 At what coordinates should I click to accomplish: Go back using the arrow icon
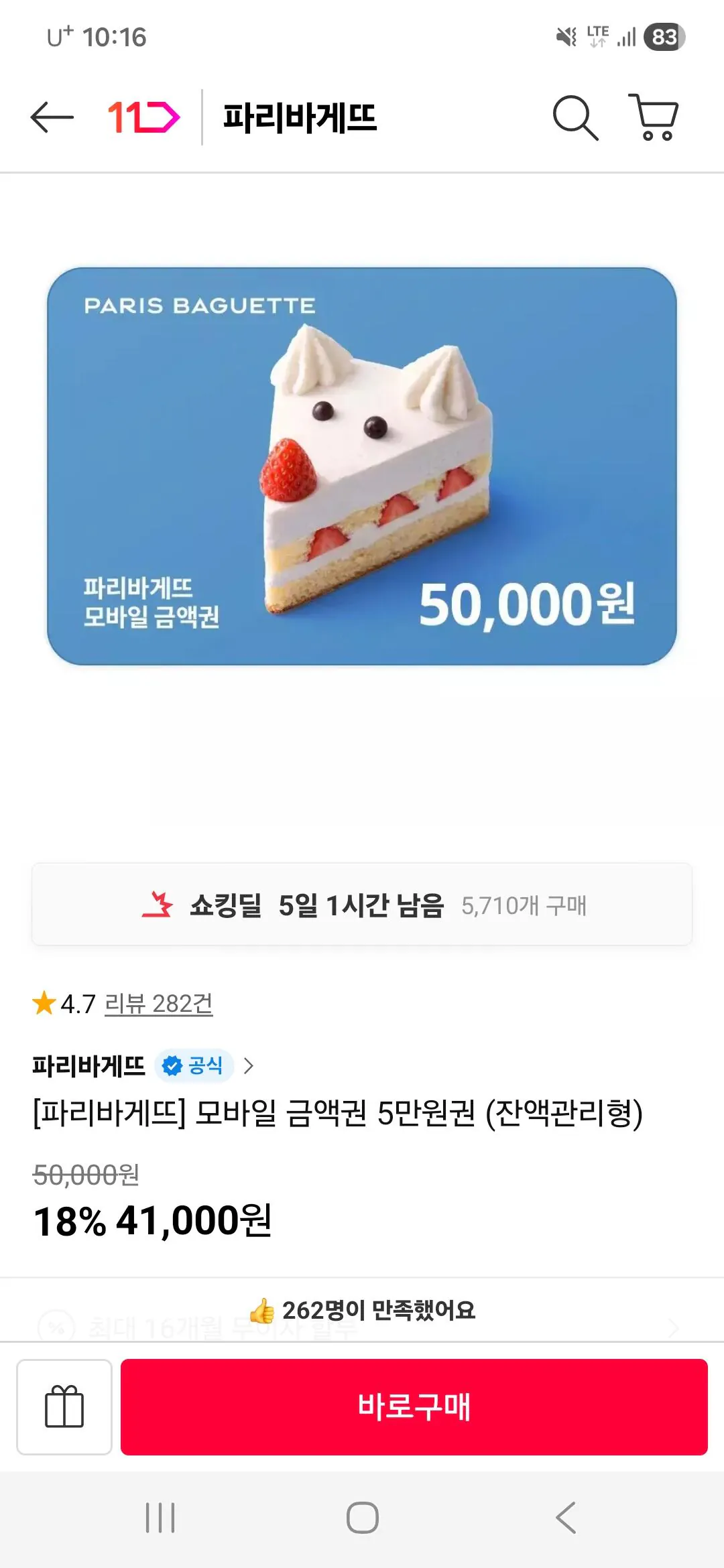tap(51, 118)
